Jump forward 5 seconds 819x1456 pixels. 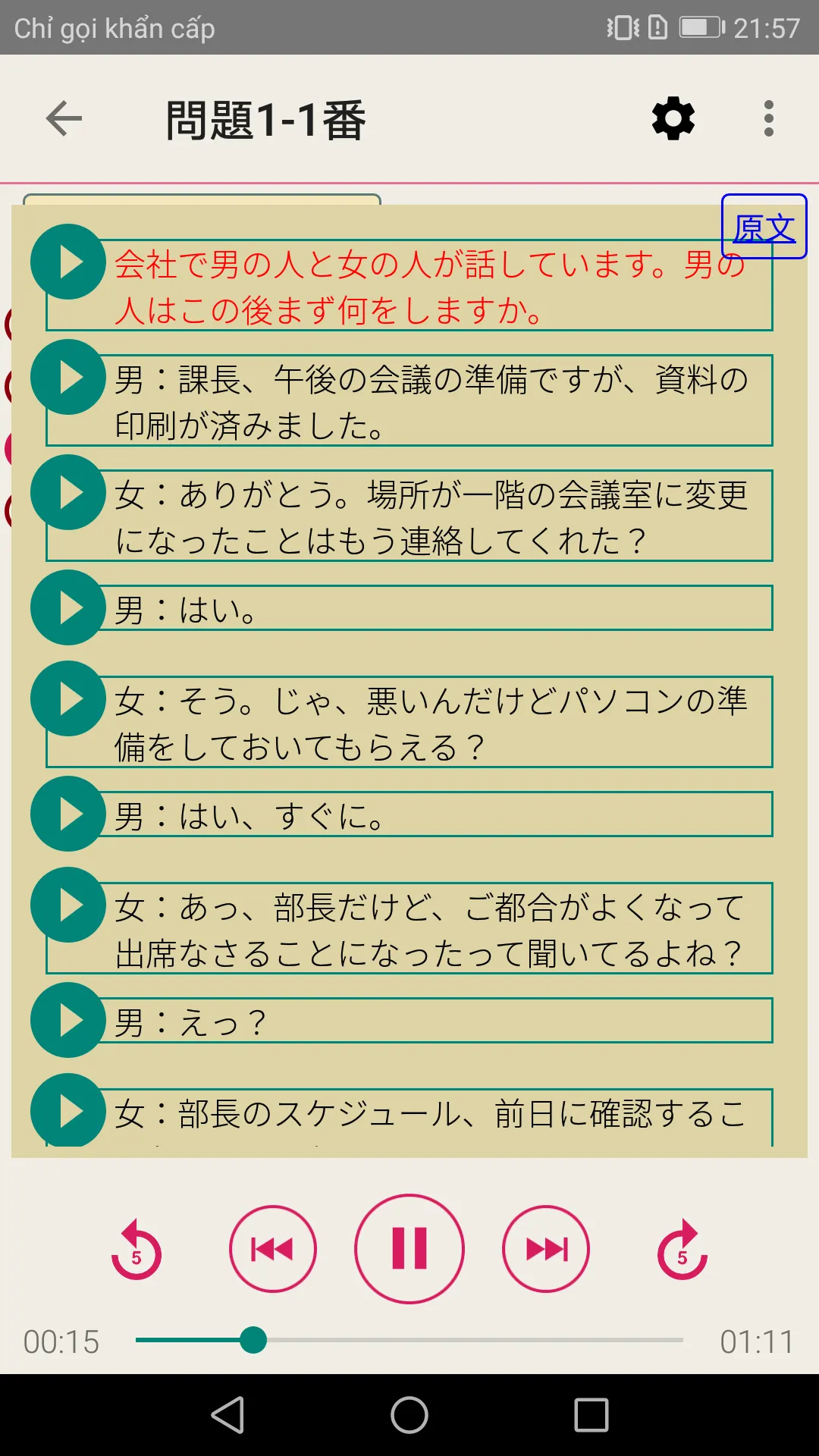(x=682, y=1250)
